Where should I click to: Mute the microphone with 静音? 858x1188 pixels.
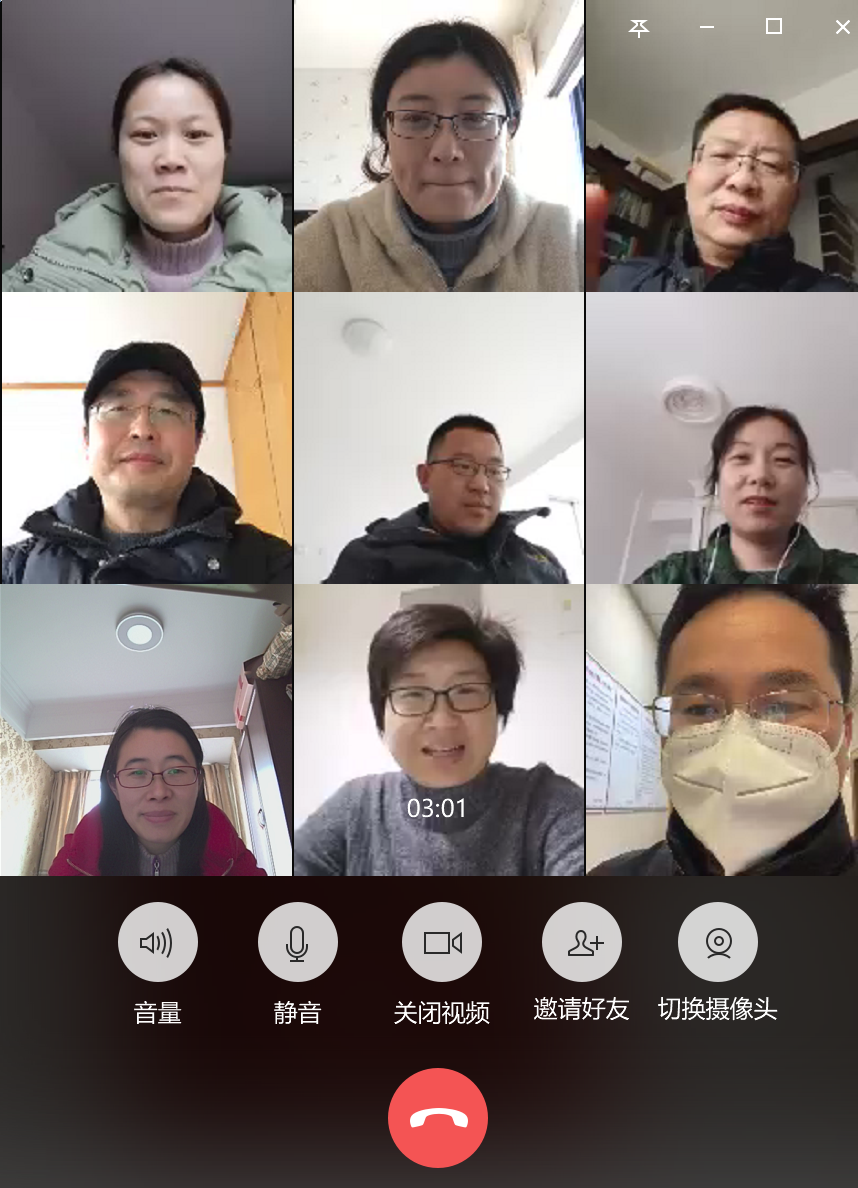point(297,942)
